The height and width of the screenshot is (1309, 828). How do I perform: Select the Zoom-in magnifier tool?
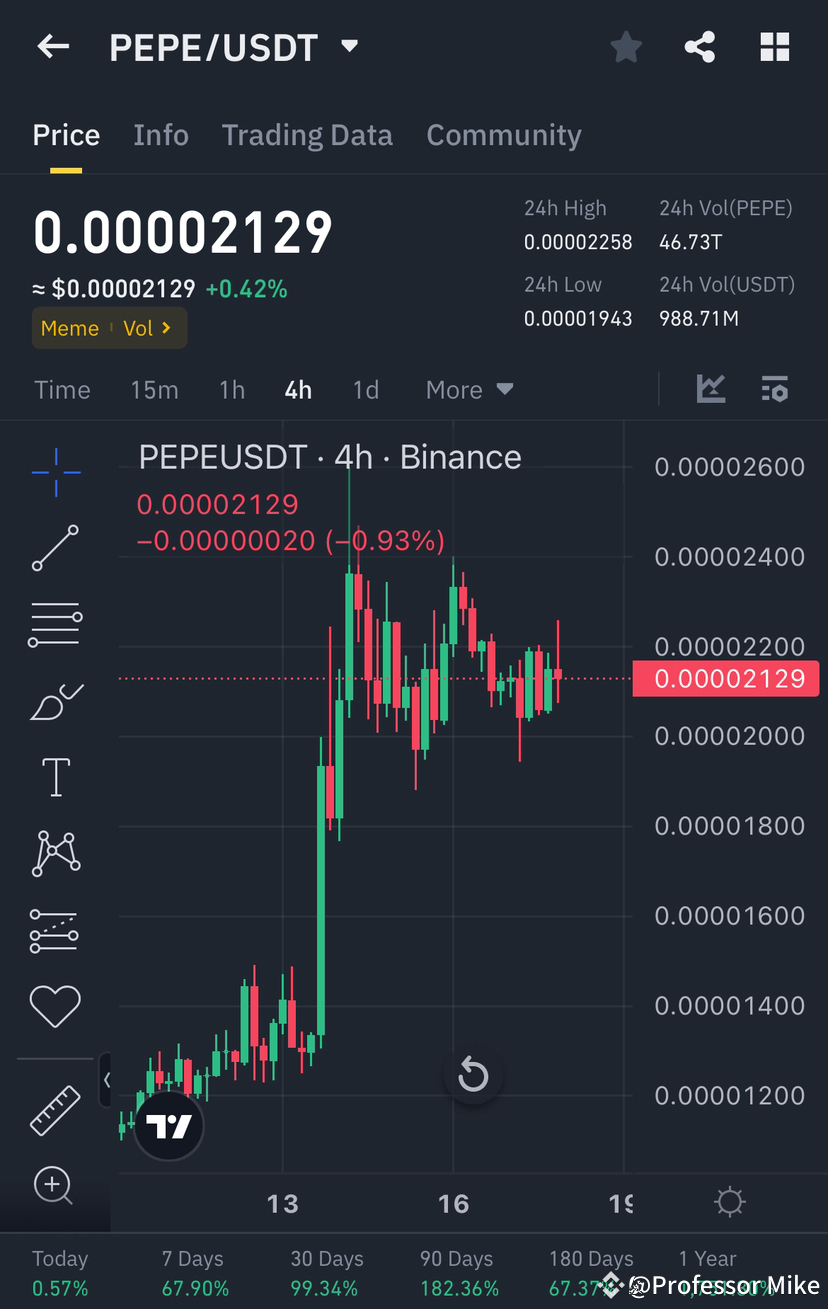pyautogui.click(x=55, y=1186)
